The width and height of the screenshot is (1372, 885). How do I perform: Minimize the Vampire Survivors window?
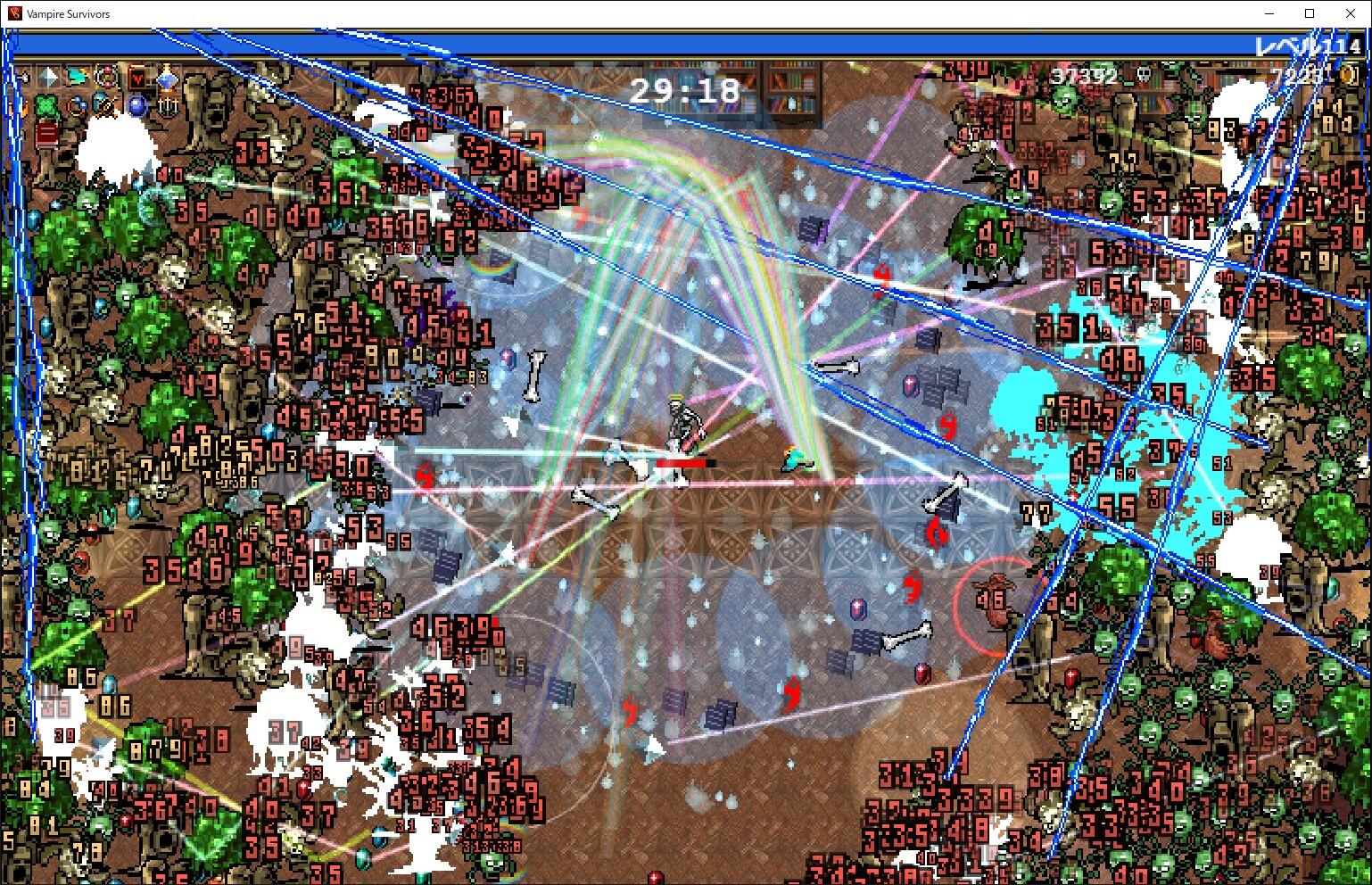(x=1269, y=13)
